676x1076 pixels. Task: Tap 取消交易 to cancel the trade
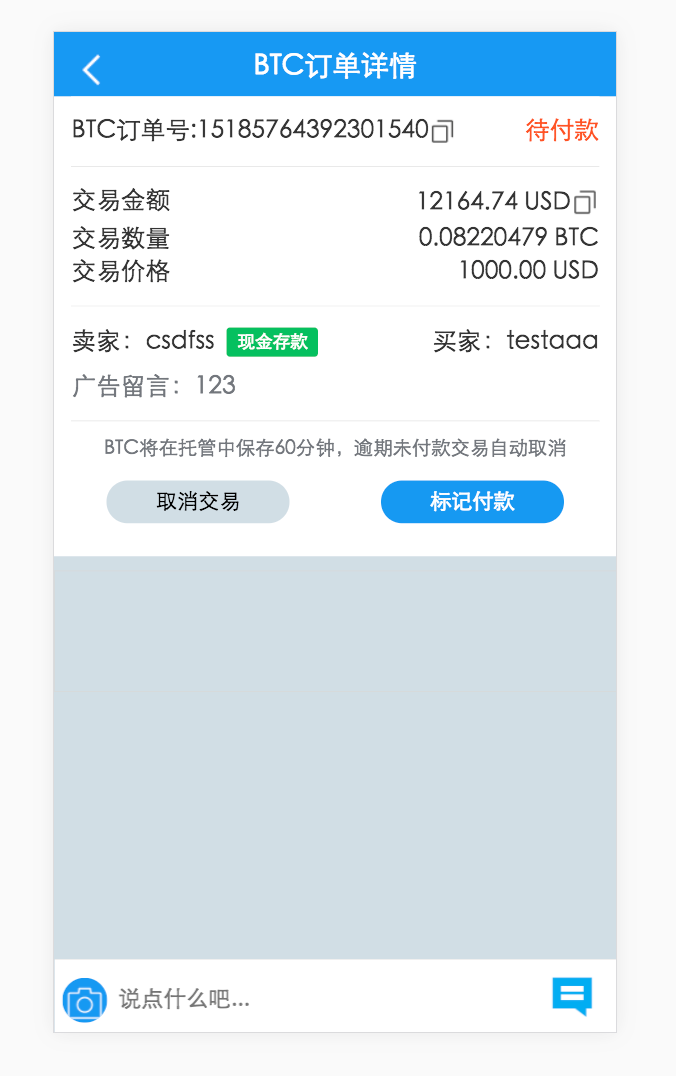coord(198,502)
